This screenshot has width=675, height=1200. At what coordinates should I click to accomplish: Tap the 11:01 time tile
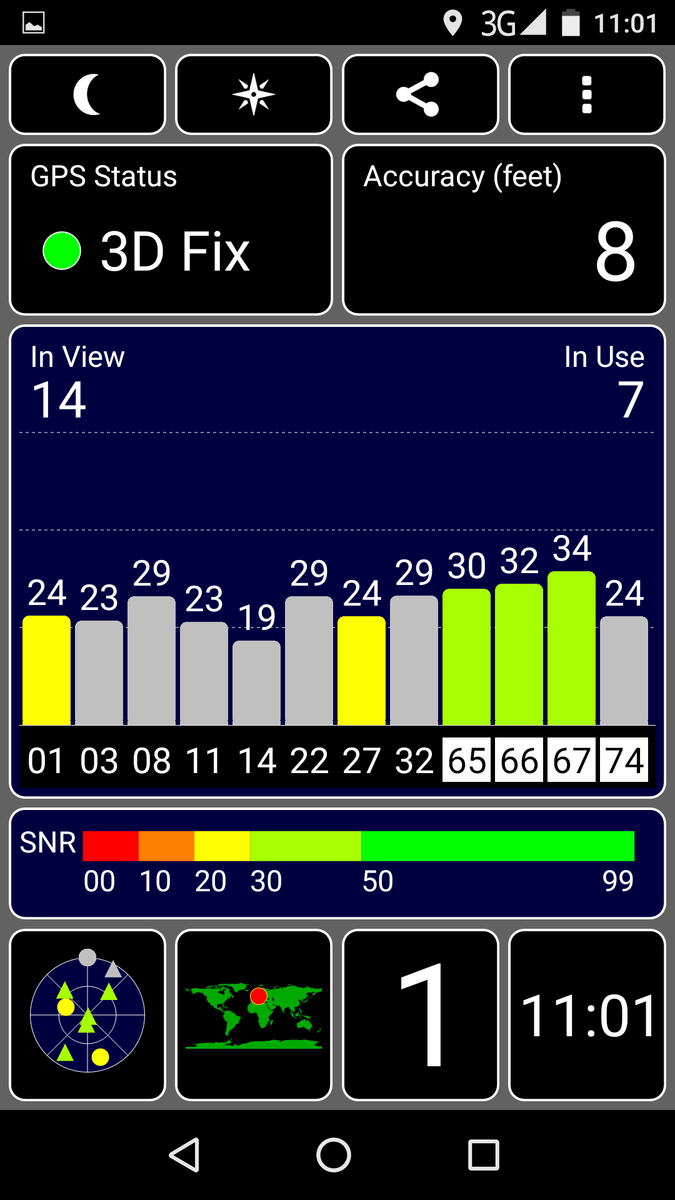(x=587, y=1015)
